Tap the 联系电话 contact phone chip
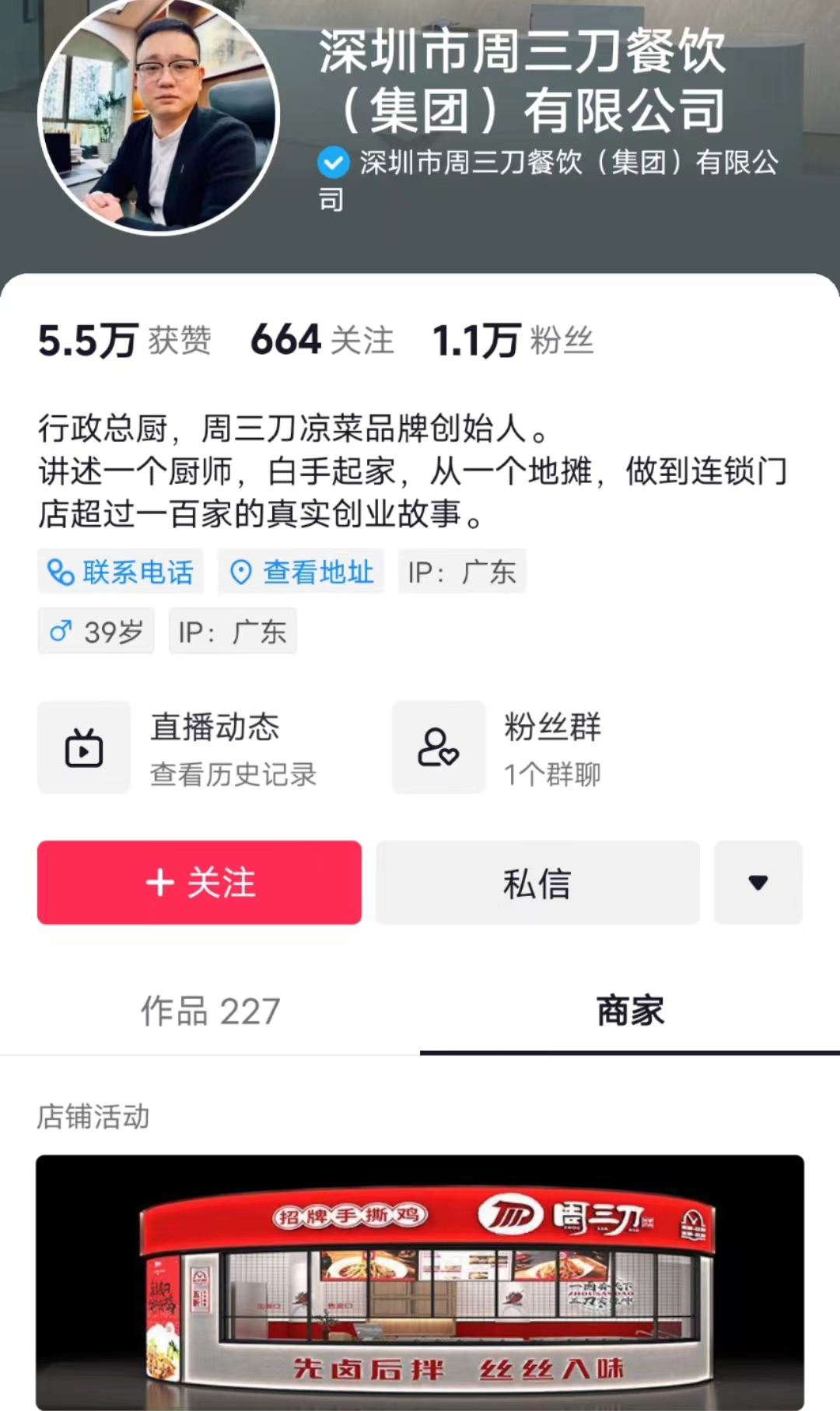 121,572
